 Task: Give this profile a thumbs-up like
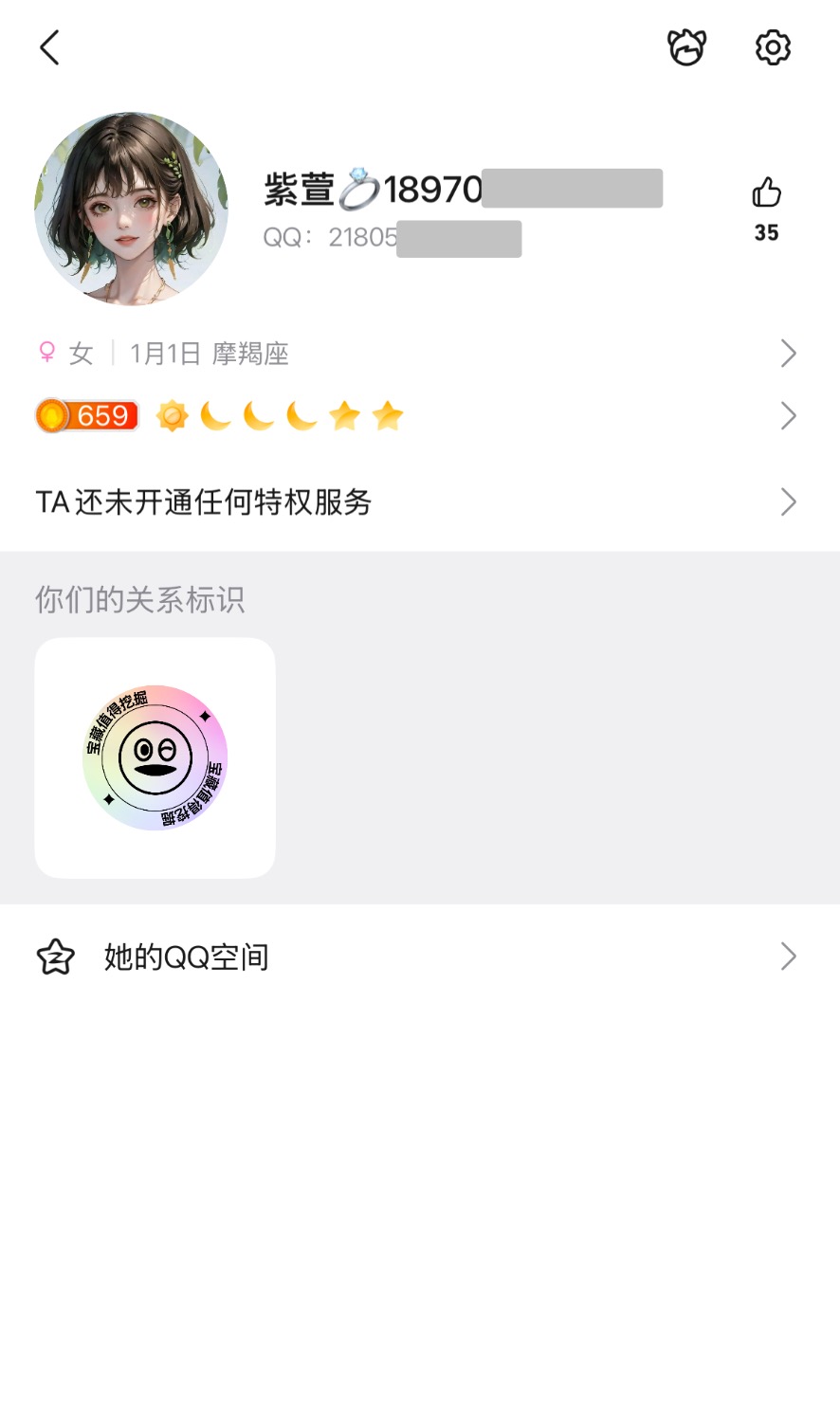pyautogui.click(x=766, y=194)
